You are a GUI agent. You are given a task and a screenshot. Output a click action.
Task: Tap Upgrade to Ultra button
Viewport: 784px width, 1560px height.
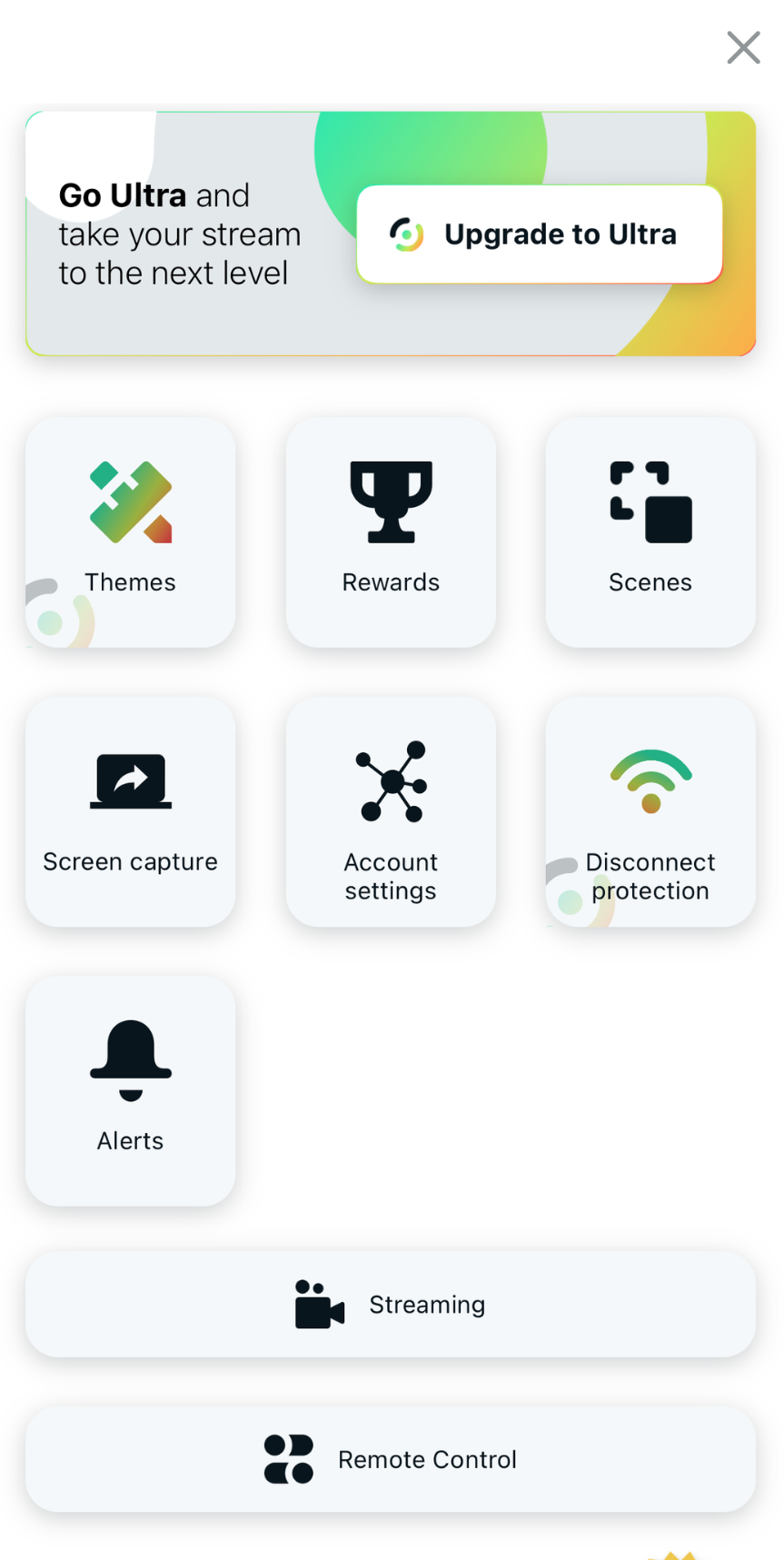point(540,234)
